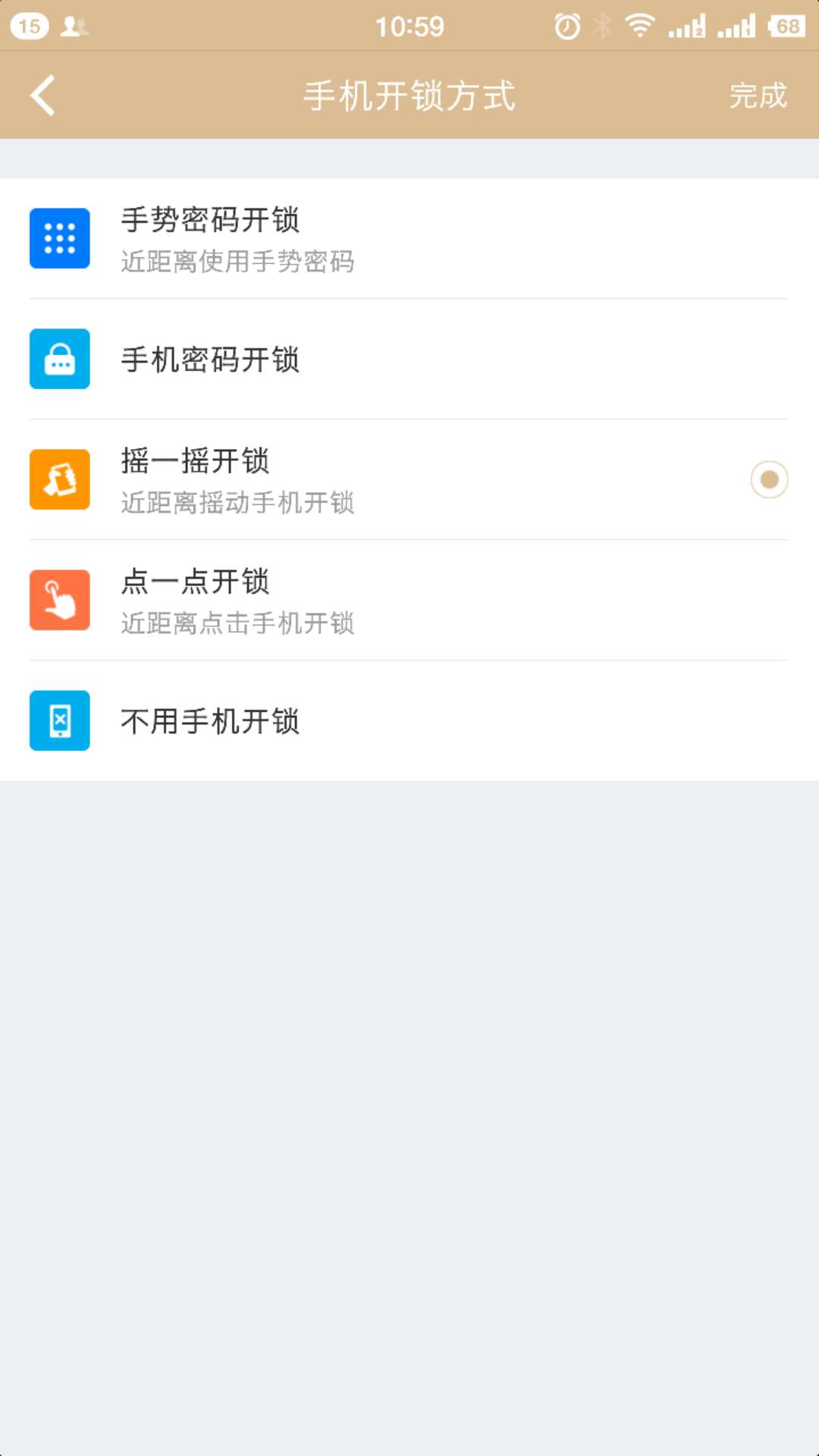The height and width of the screenshot is (1456, 819).
Task: Tap 完成 to finish
Action: point(758,96)
